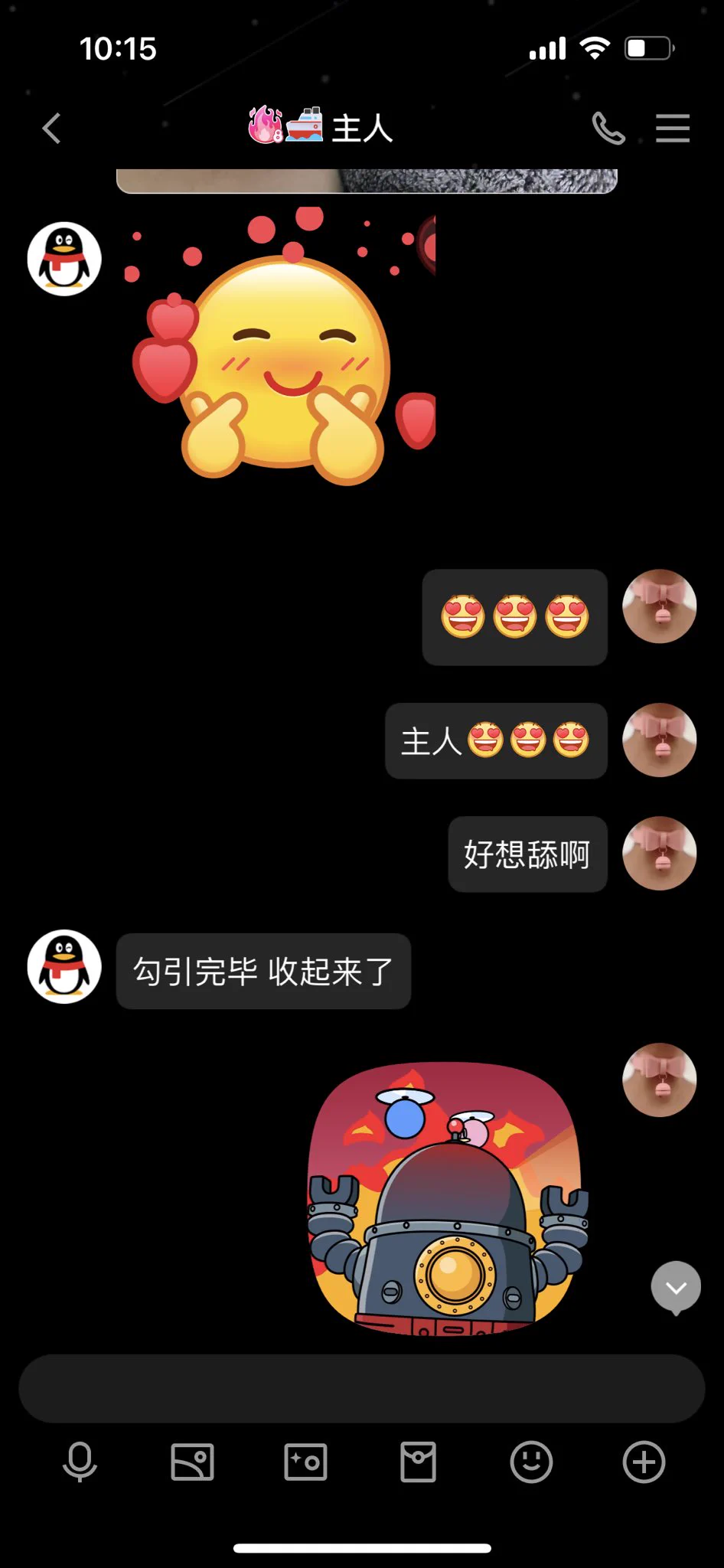Go back to the chat list
This screenshot has width=724, height=1568.
click(x=51, y=129)
